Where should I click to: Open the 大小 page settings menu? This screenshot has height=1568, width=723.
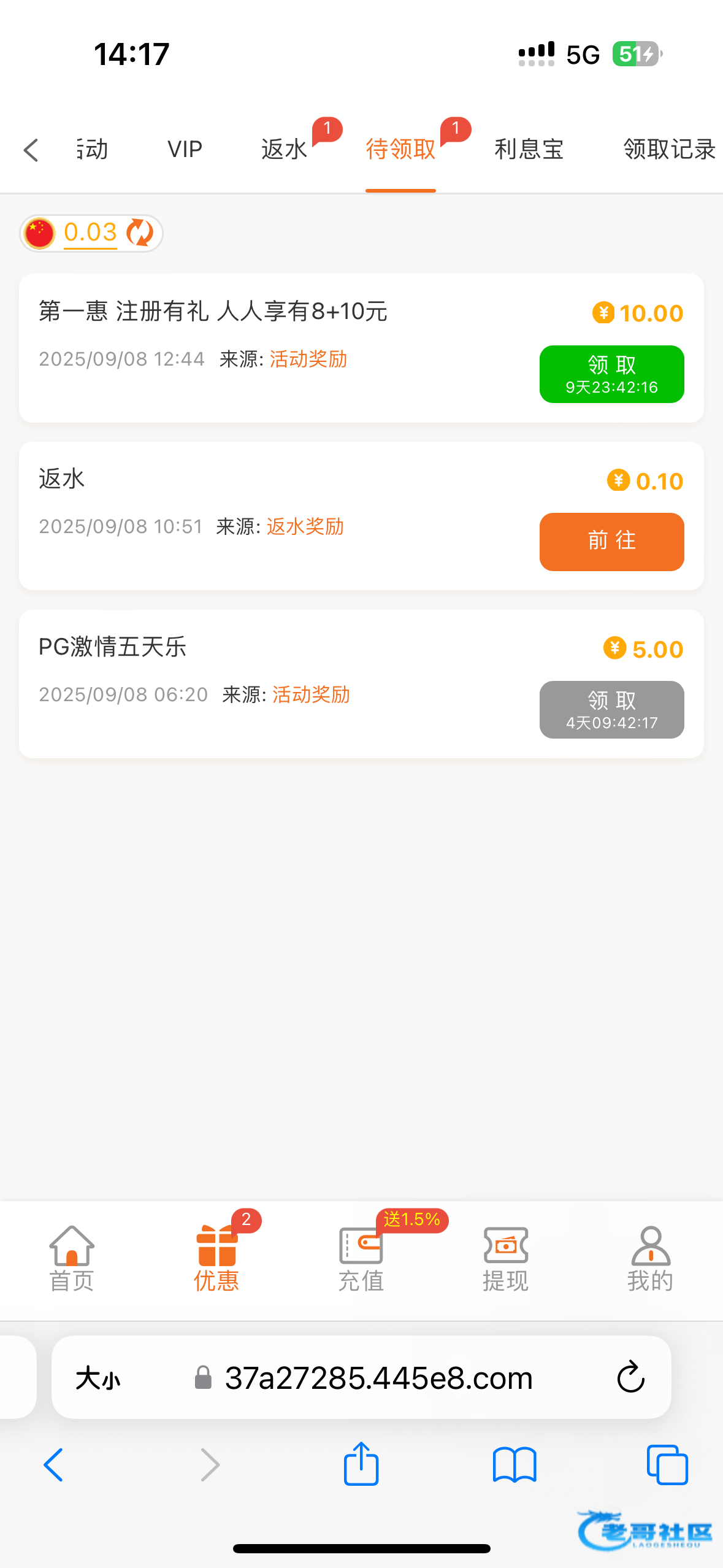pos(98,1378)
